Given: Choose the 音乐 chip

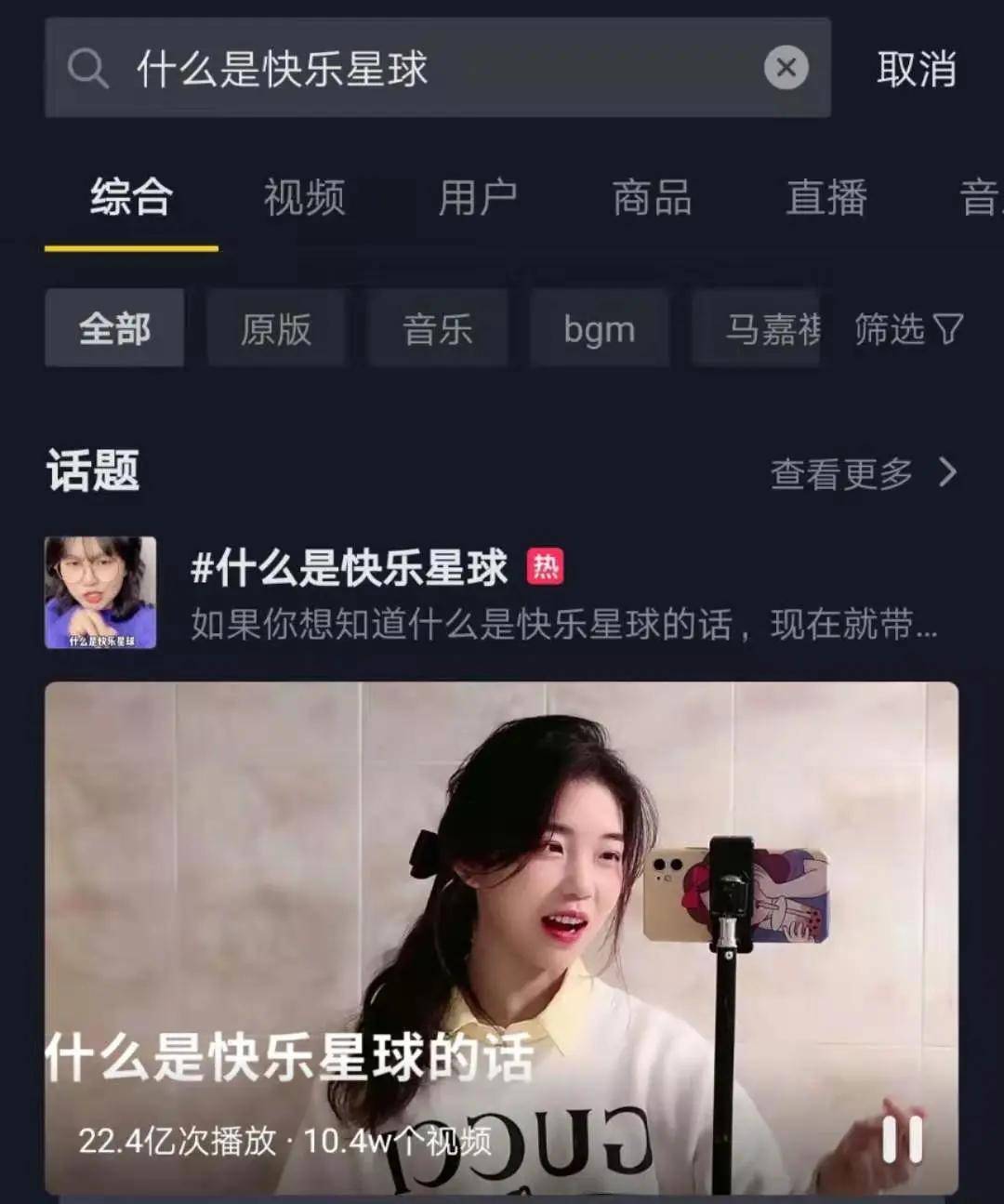Looking at the screenshot, I should pyautogui.click(x=438, y=329).
